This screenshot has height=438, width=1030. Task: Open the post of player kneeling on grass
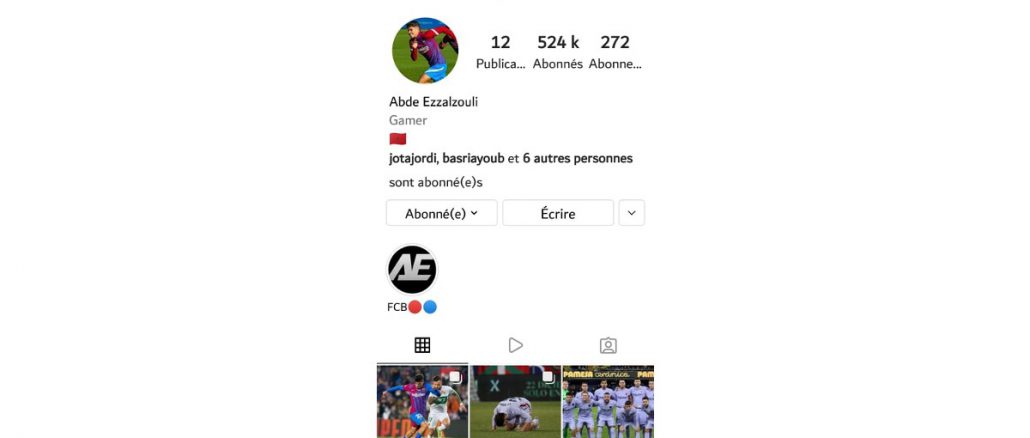(x=515, y=401)
